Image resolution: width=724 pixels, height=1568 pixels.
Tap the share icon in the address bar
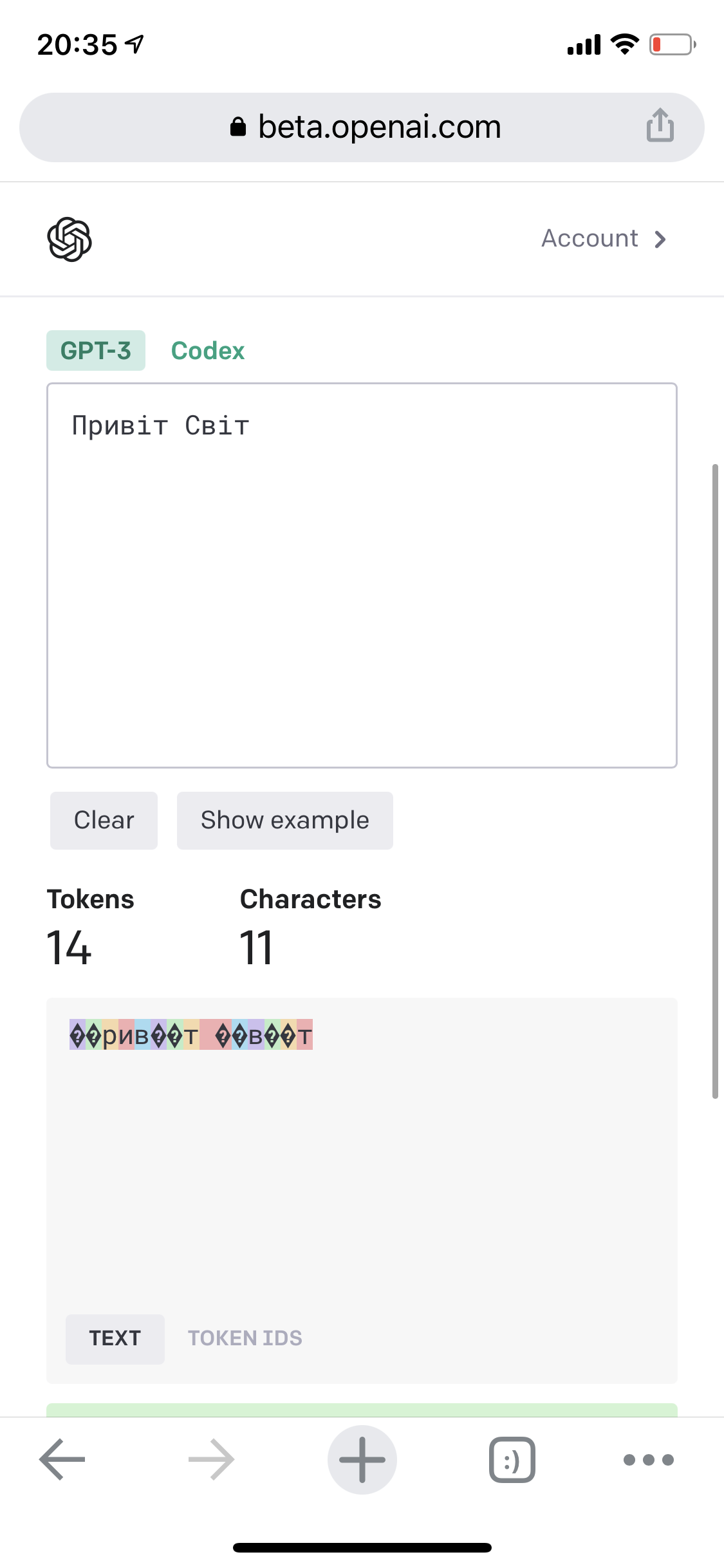pos(660,126)
